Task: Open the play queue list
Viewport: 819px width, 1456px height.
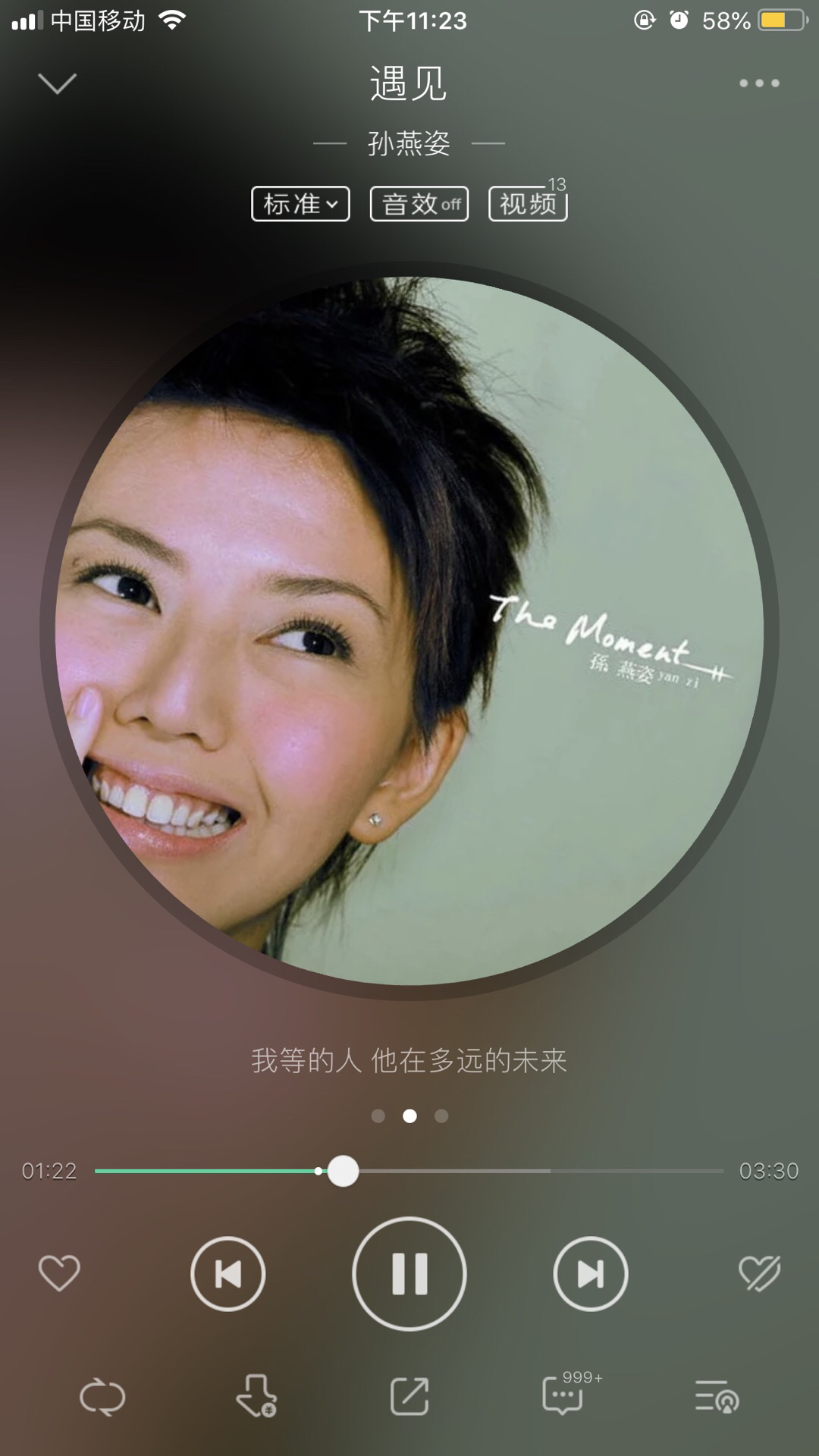Action: pyautogui.click(x=717, y=1396)
